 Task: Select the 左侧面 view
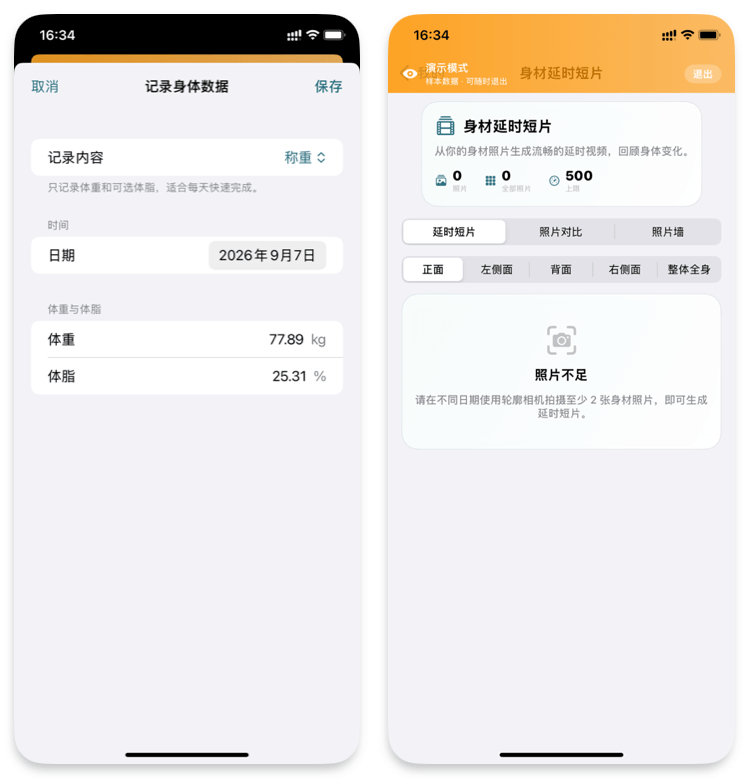tap(496, 270)
